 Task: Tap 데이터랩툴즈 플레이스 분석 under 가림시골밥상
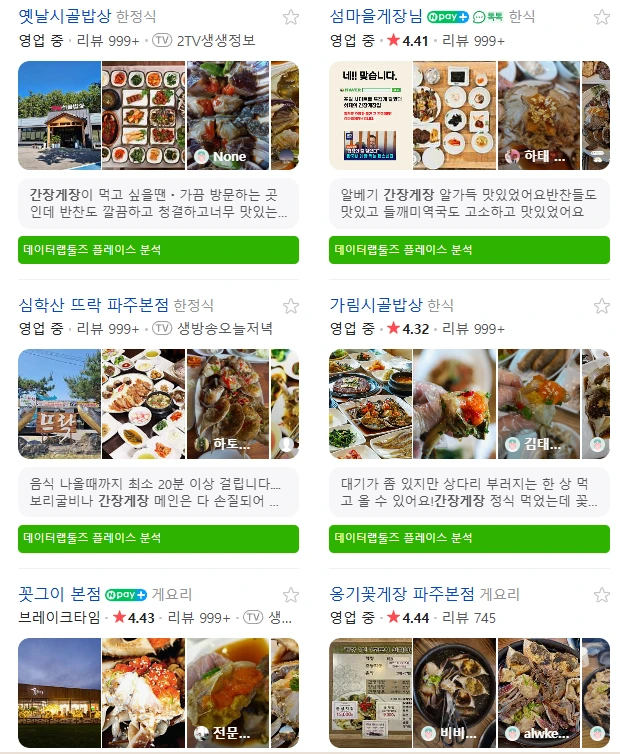469,538
